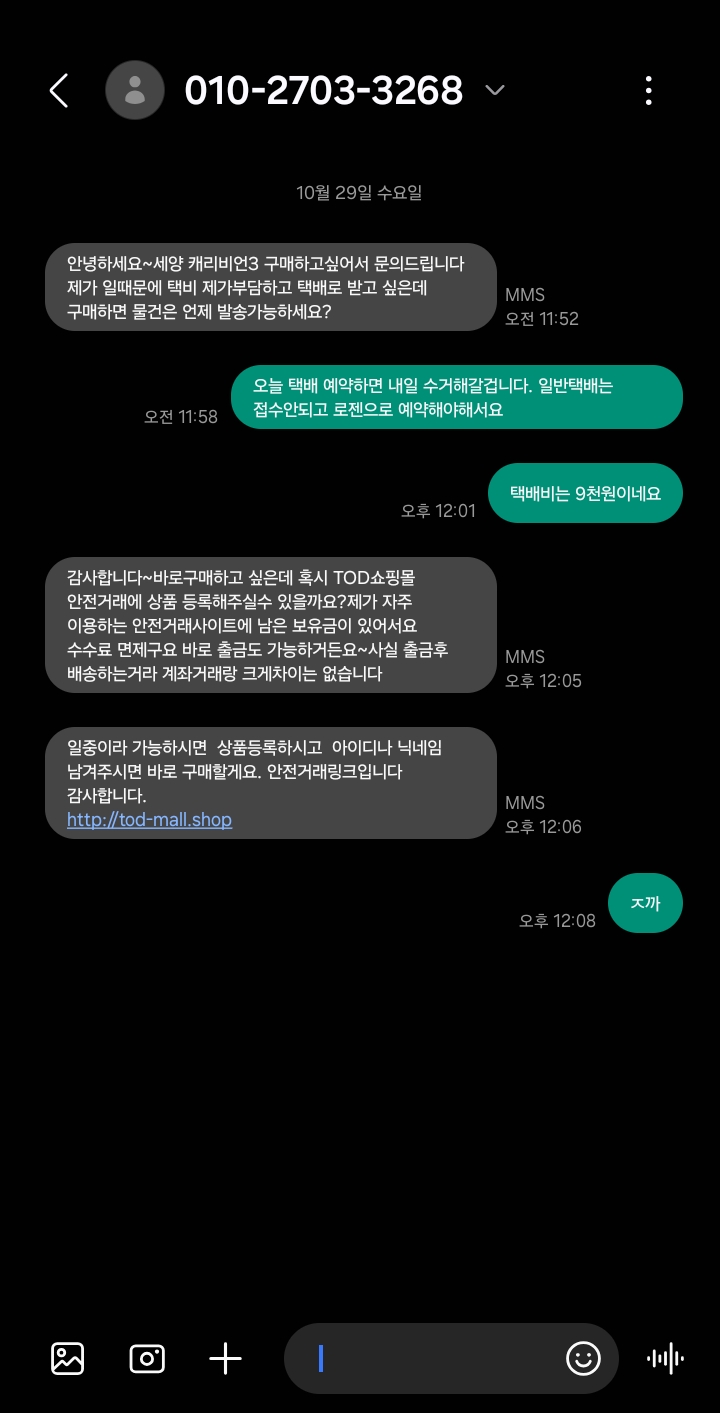Open the http://tod-mall.shop link

pos(149,820)
